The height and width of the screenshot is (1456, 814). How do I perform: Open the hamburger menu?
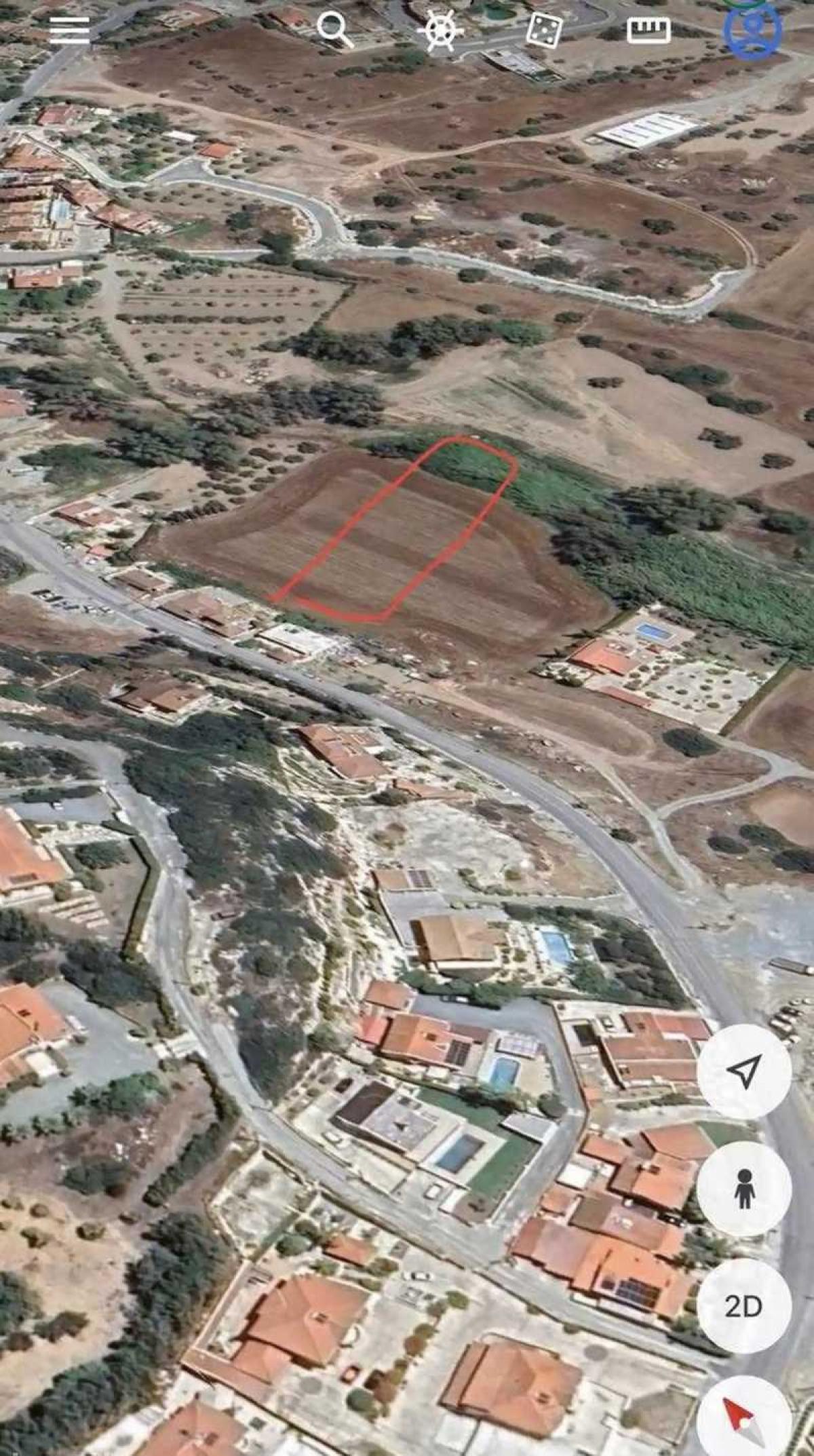click(x=69, y=31)
